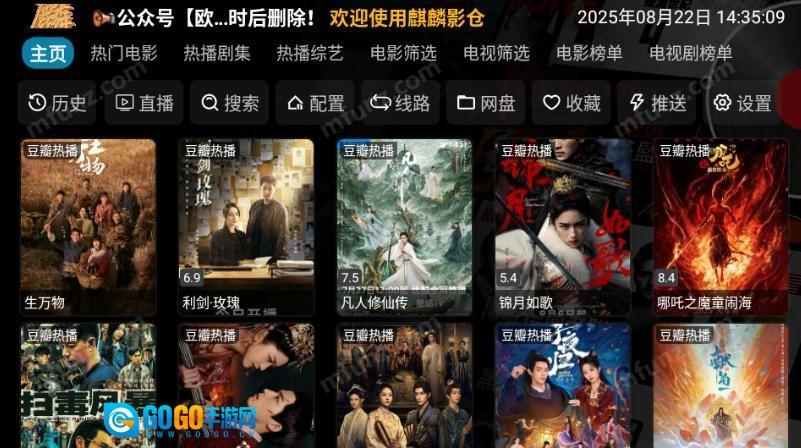Open the 配置 configuration button
801x448 pixels.
pos(316,102)
